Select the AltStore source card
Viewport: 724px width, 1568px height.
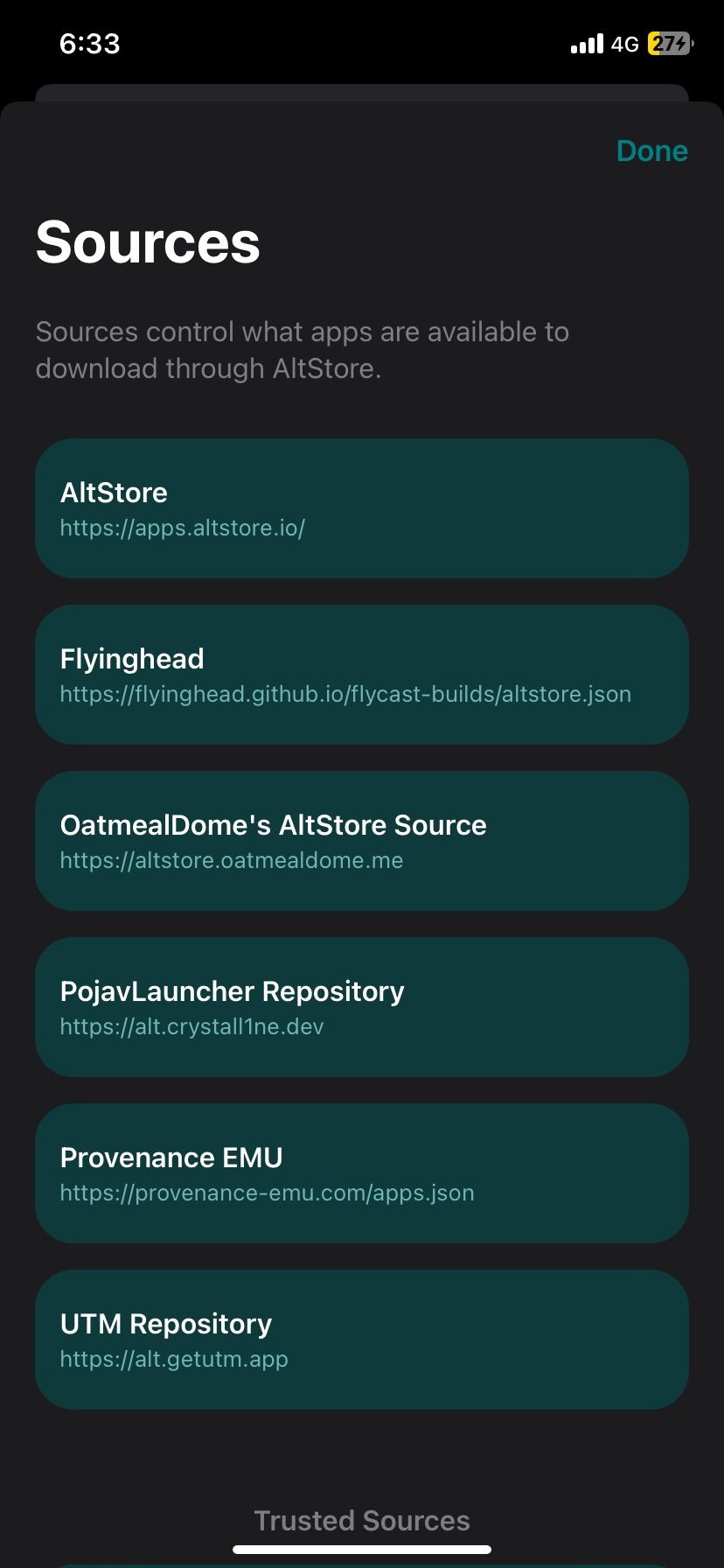[362, 507]
